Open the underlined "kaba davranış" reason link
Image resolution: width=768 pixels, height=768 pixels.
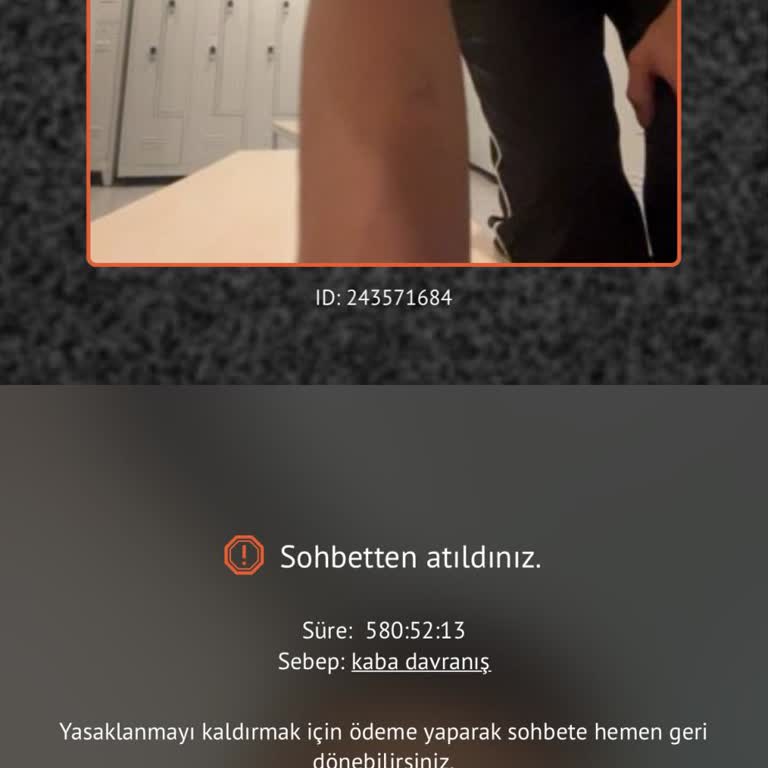coord(421,662)
